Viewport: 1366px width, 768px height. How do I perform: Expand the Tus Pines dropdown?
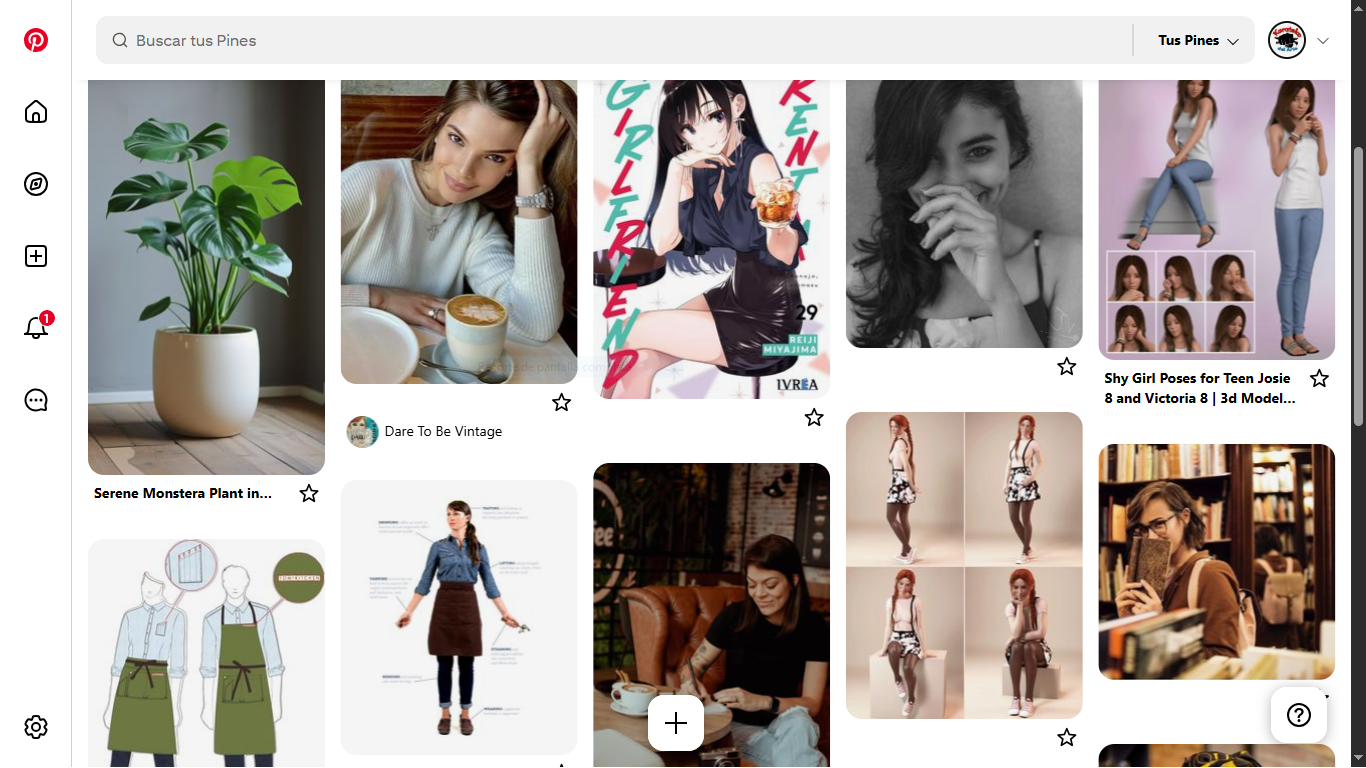(x=1198, y=40)
